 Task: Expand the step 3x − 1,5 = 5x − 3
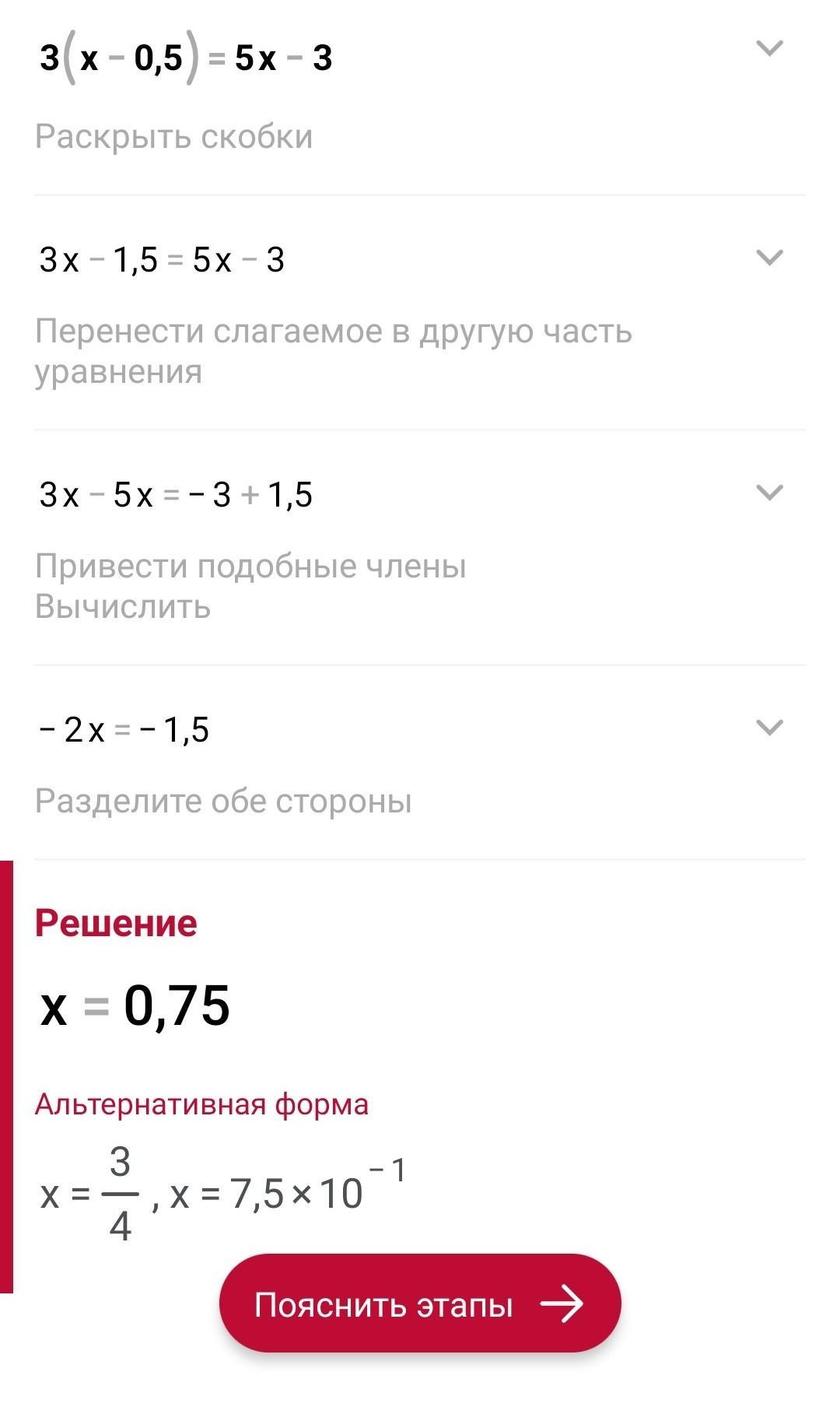pos(769,258)
